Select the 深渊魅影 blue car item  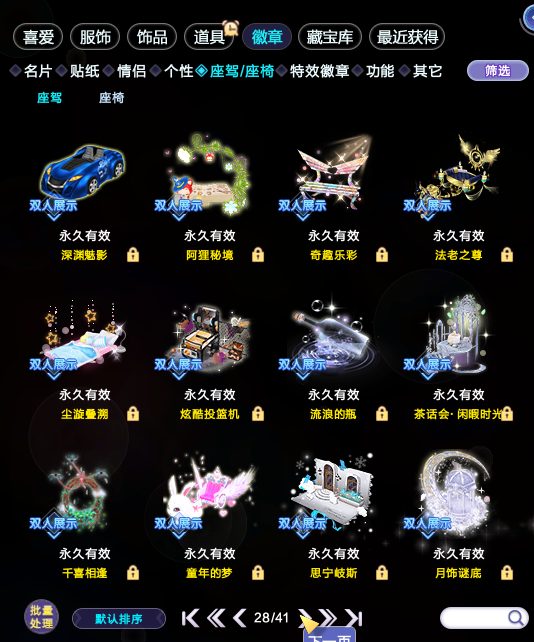tap(84, 172)
